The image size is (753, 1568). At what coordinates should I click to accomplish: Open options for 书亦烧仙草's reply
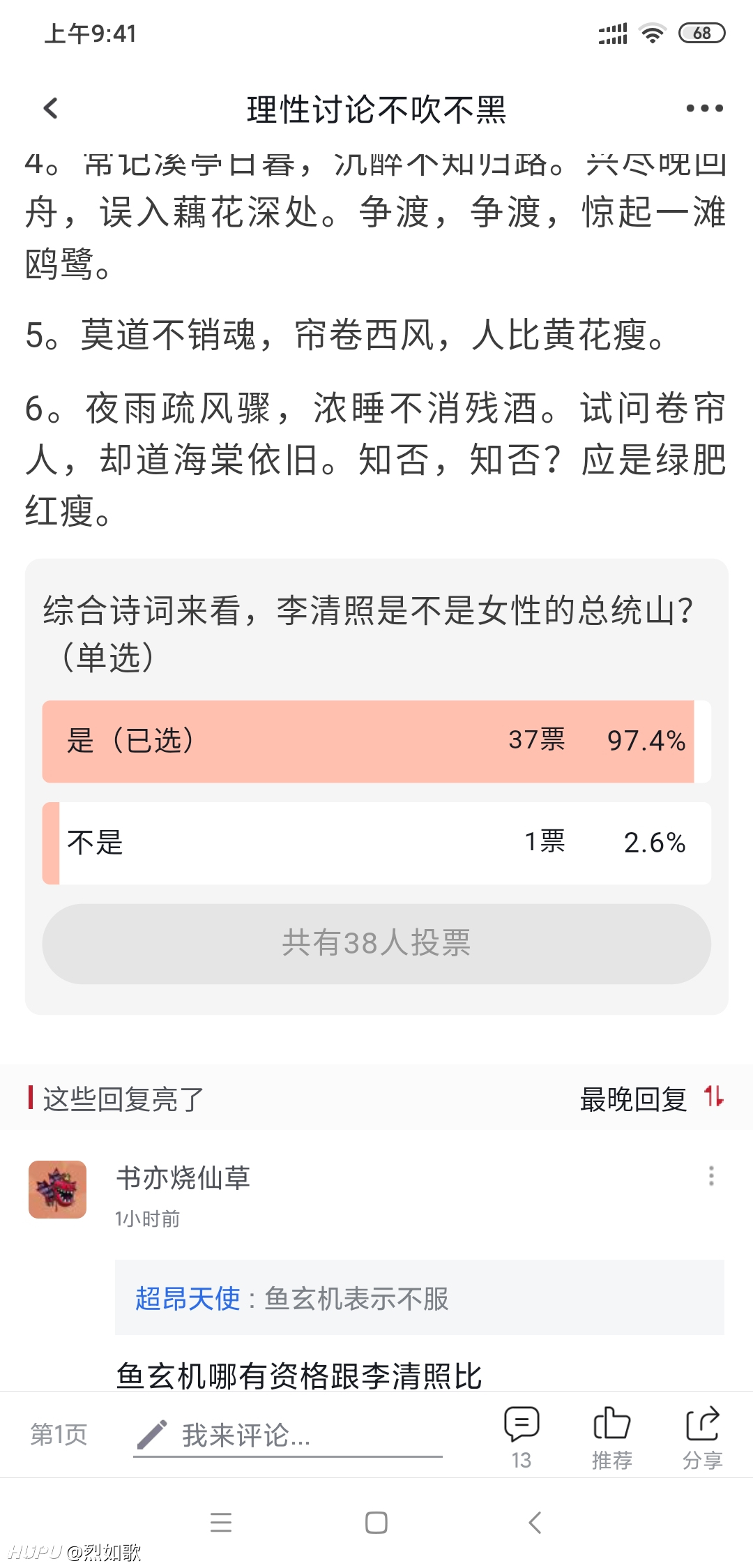(711, 1176)
